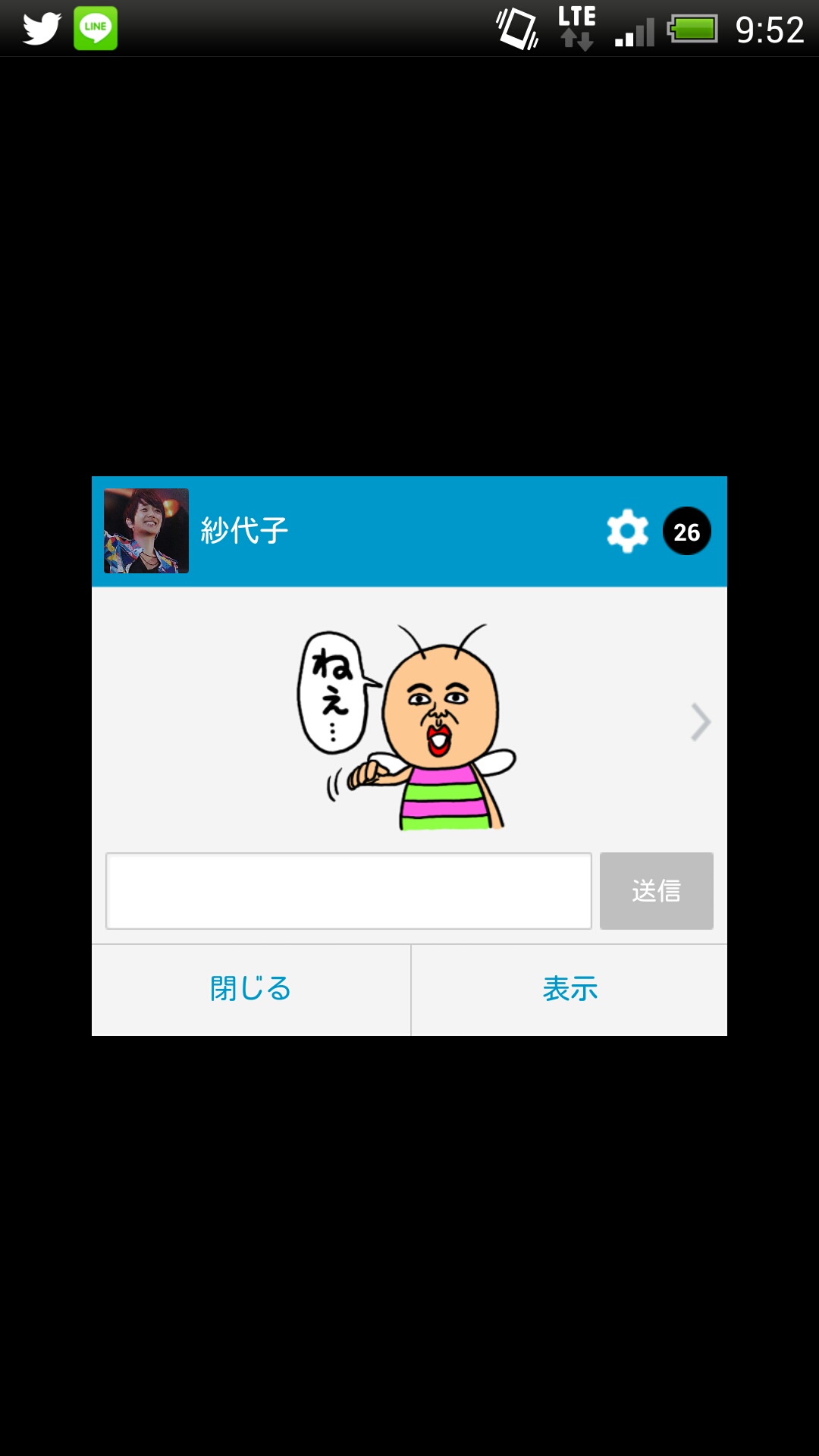819x1456 pixels.
Task: Tap 紗代子's profile picture
Action: [x=146, y=531]
